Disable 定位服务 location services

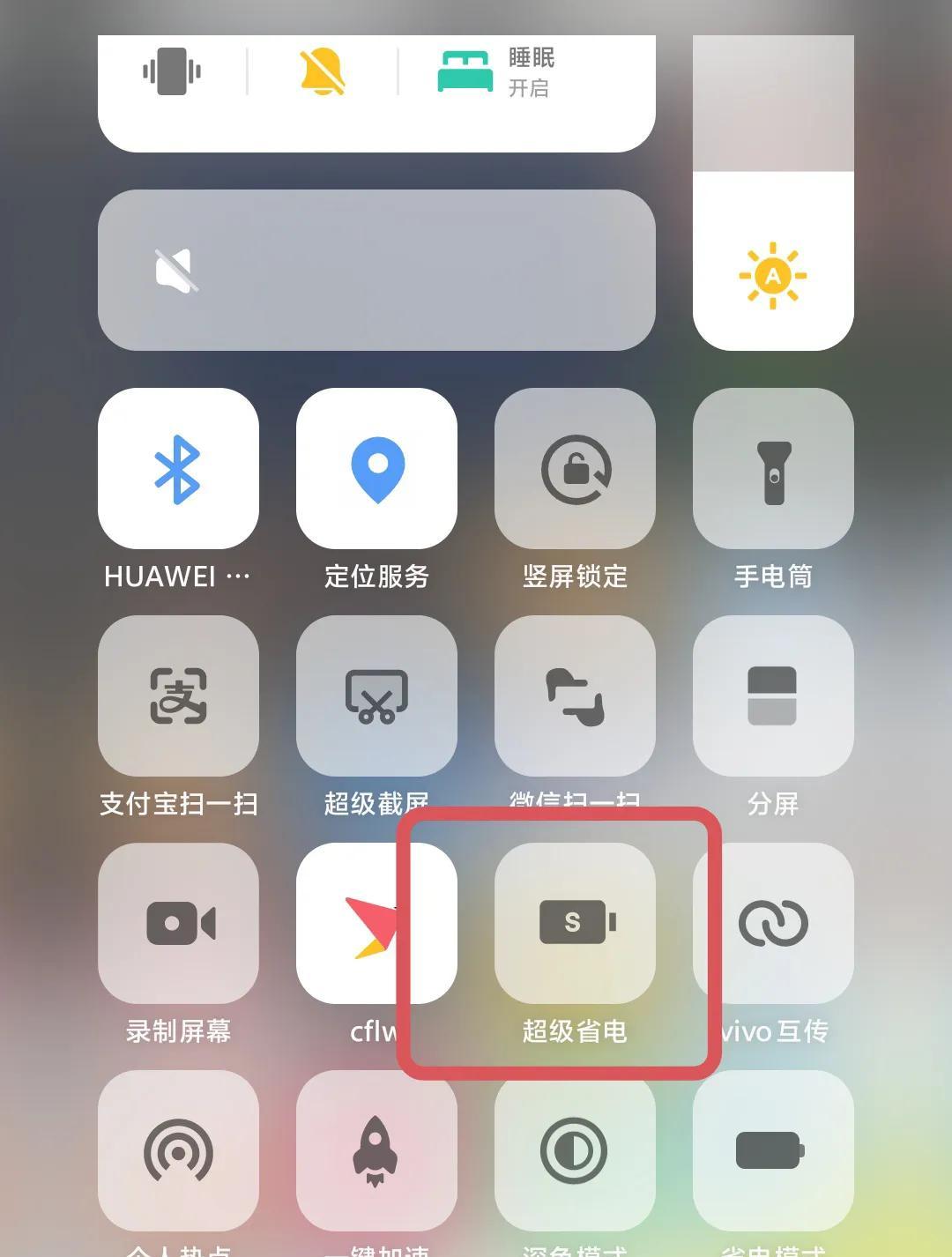point(376,469)
